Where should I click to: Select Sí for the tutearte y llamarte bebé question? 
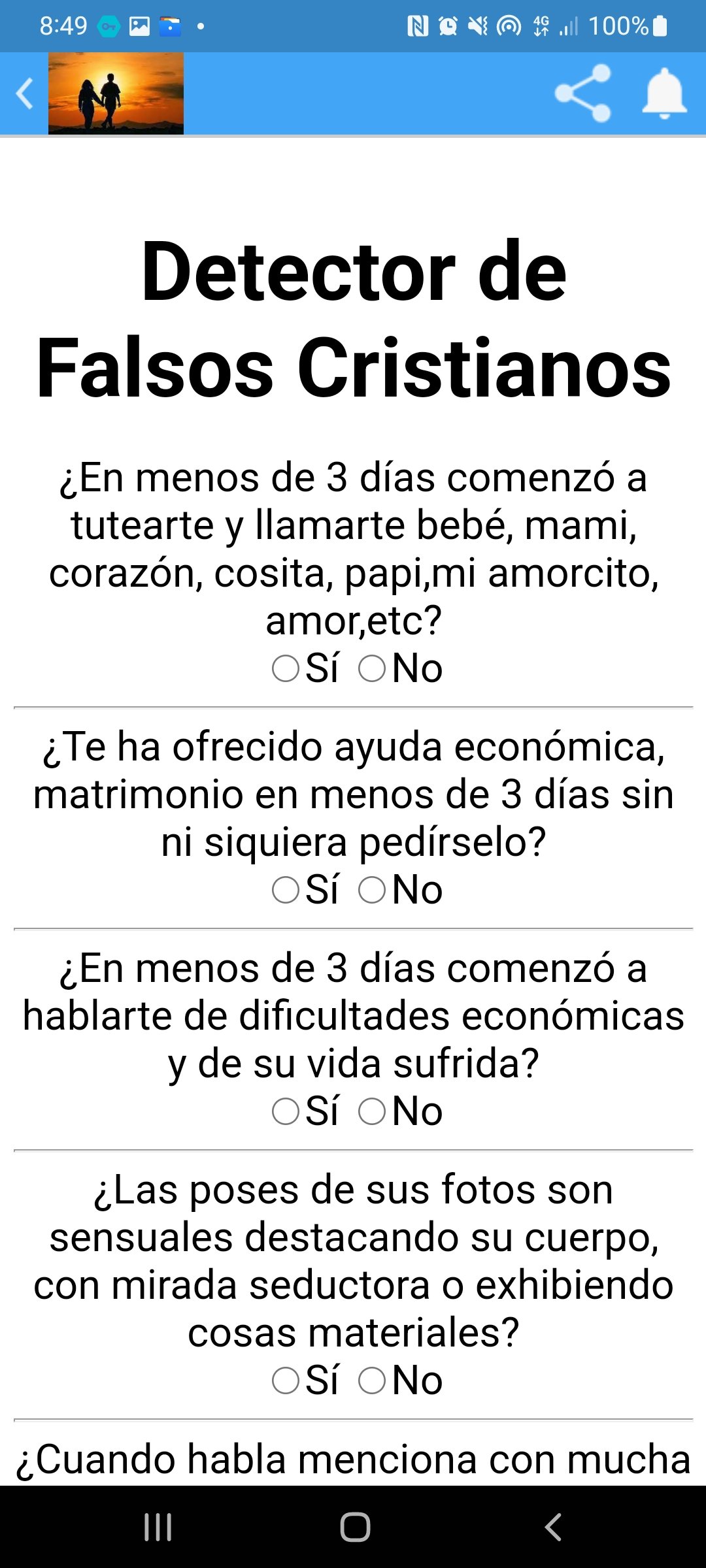pos(286,668)
